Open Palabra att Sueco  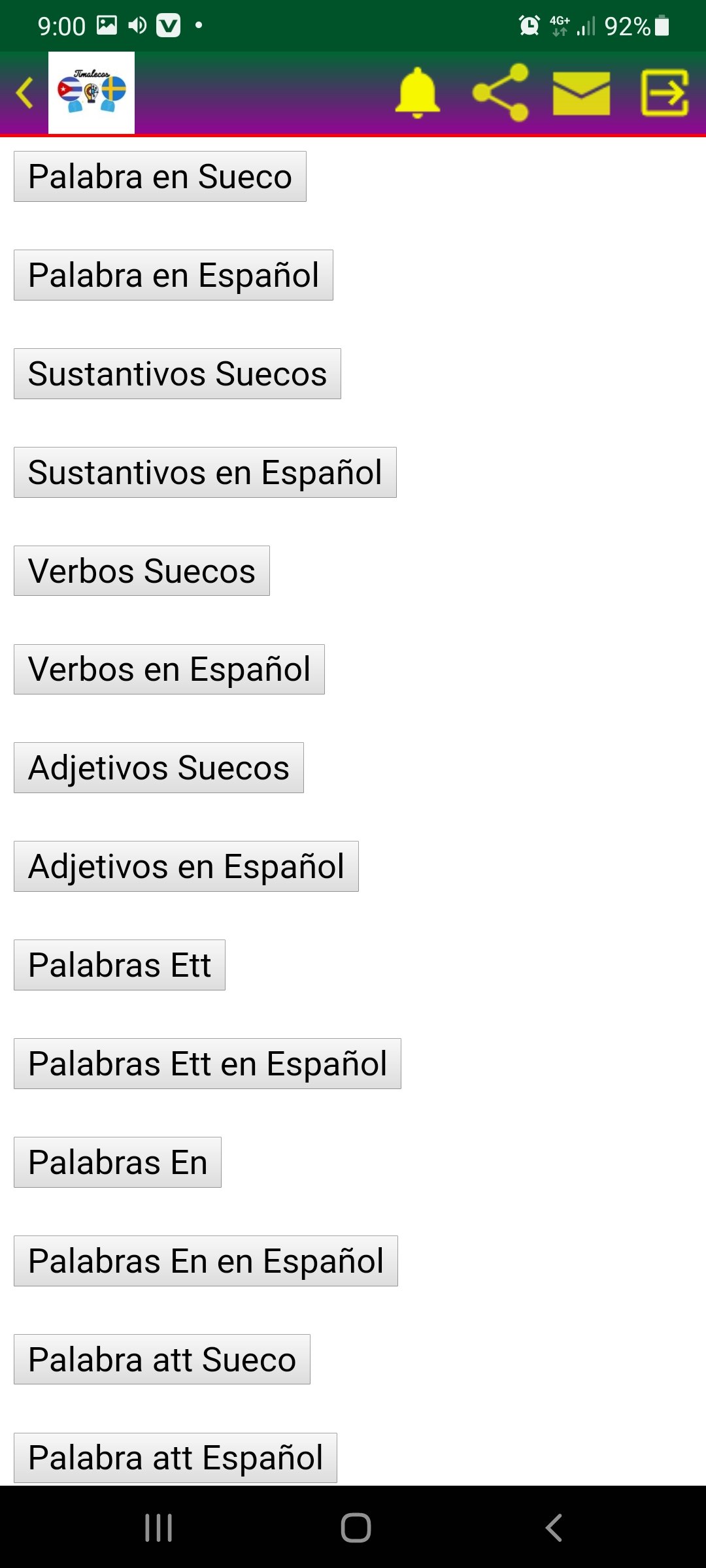[162, 1360]
